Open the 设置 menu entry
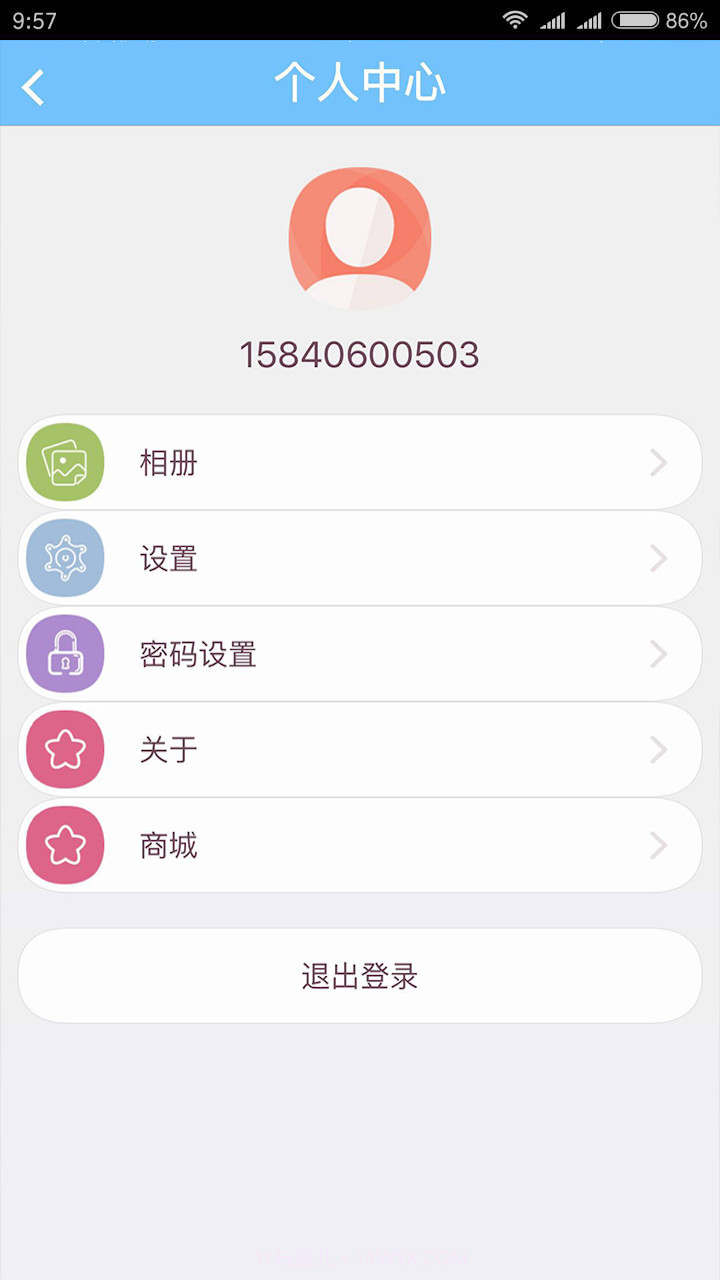Screen dimensions: 720x1280 (167, 558)
